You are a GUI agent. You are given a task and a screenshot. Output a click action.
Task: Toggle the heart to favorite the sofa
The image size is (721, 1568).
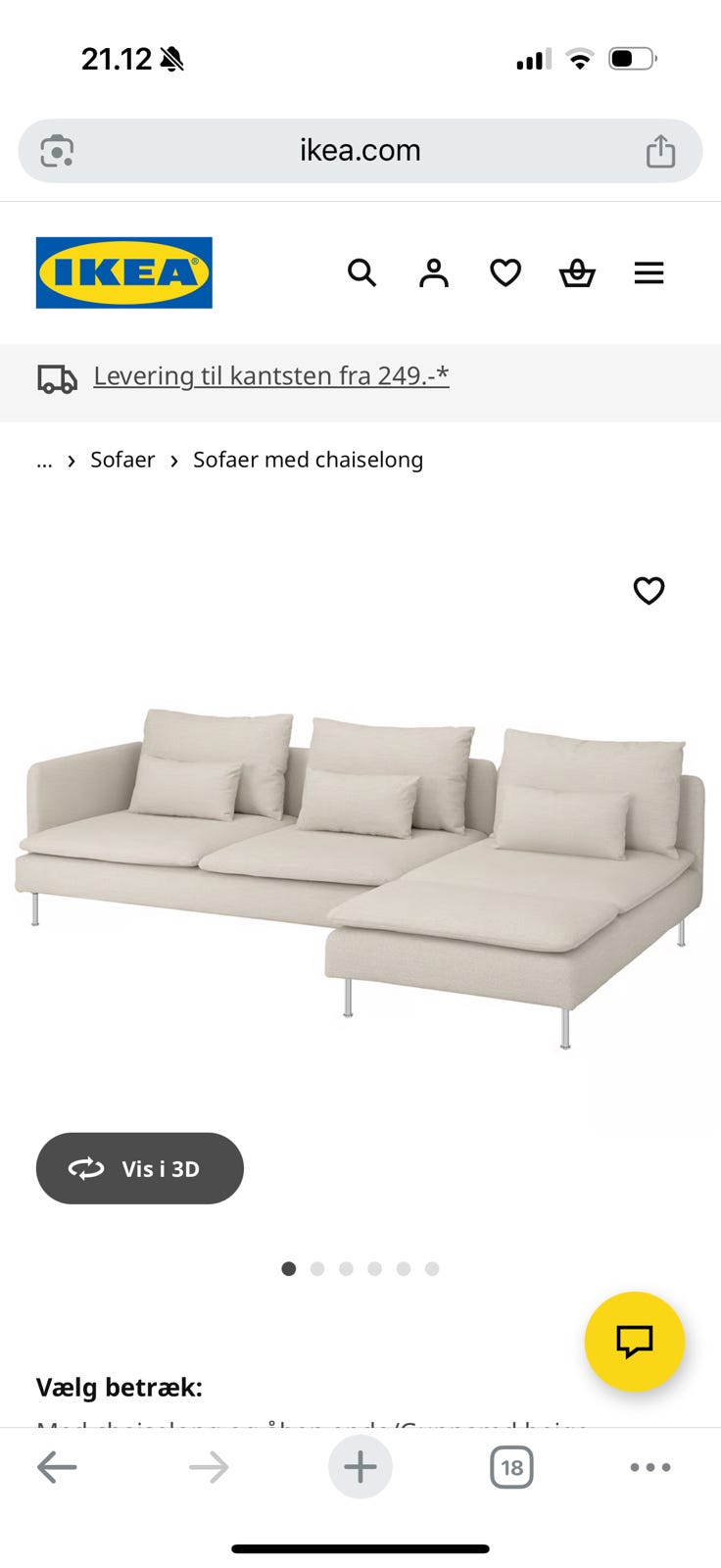649,591
